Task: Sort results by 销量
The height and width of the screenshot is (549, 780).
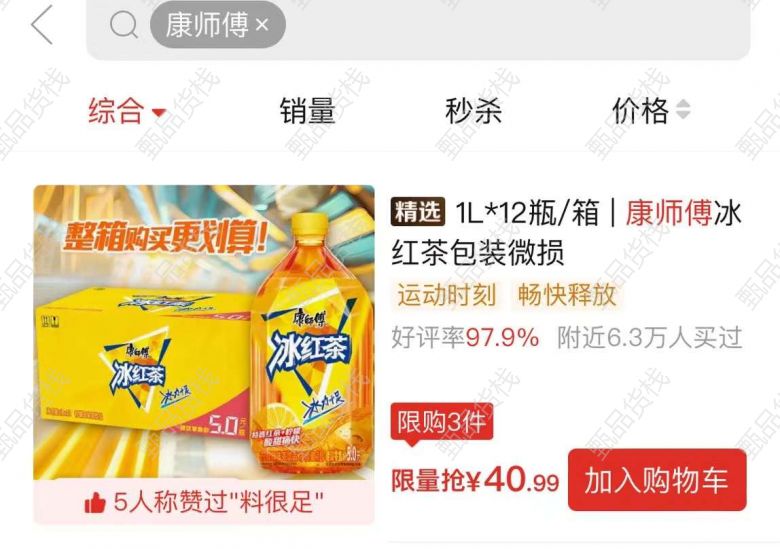Action: pos(307,111)
